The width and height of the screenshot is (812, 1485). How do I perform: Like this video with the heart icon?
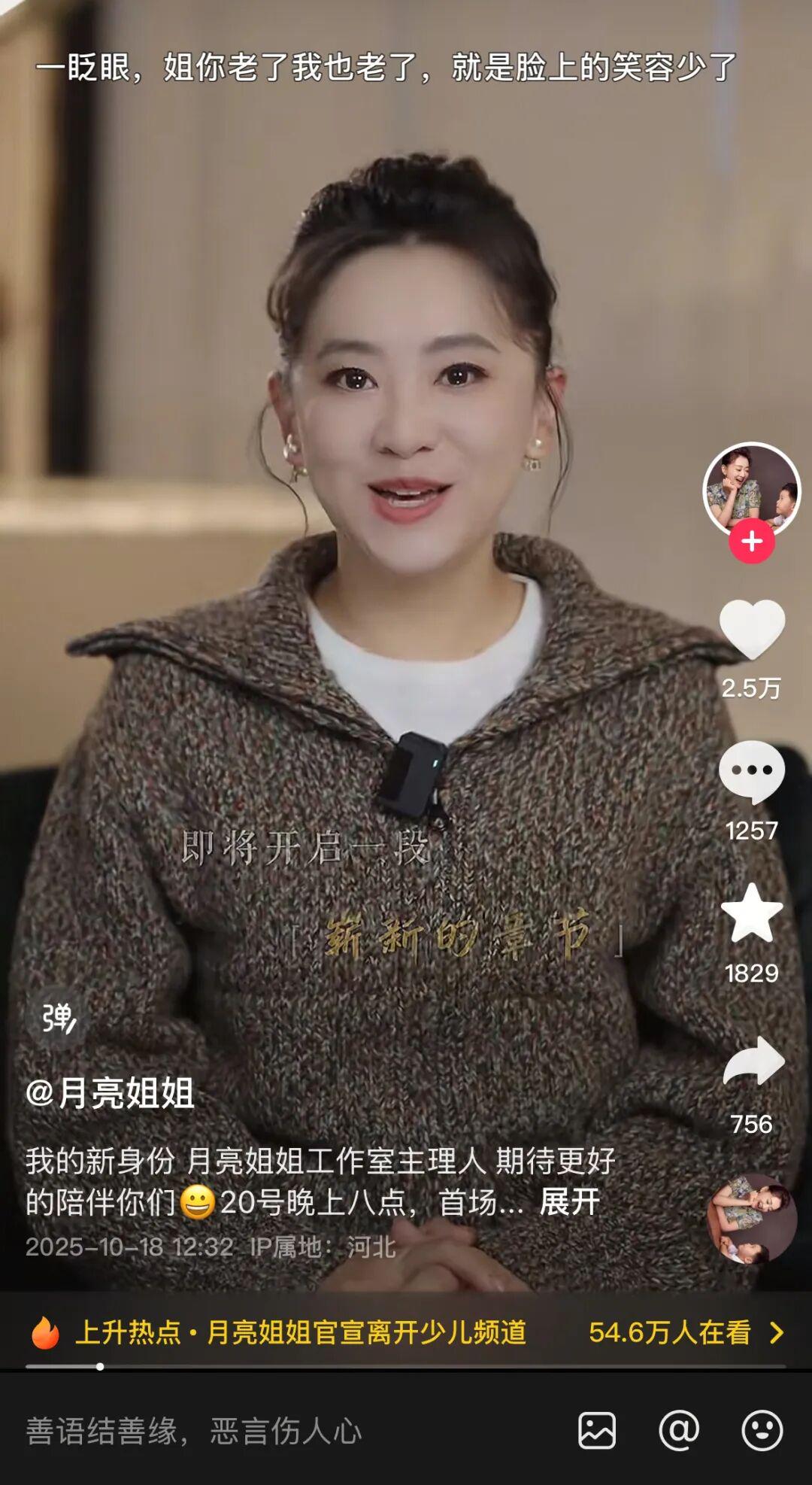click(751, 629)
